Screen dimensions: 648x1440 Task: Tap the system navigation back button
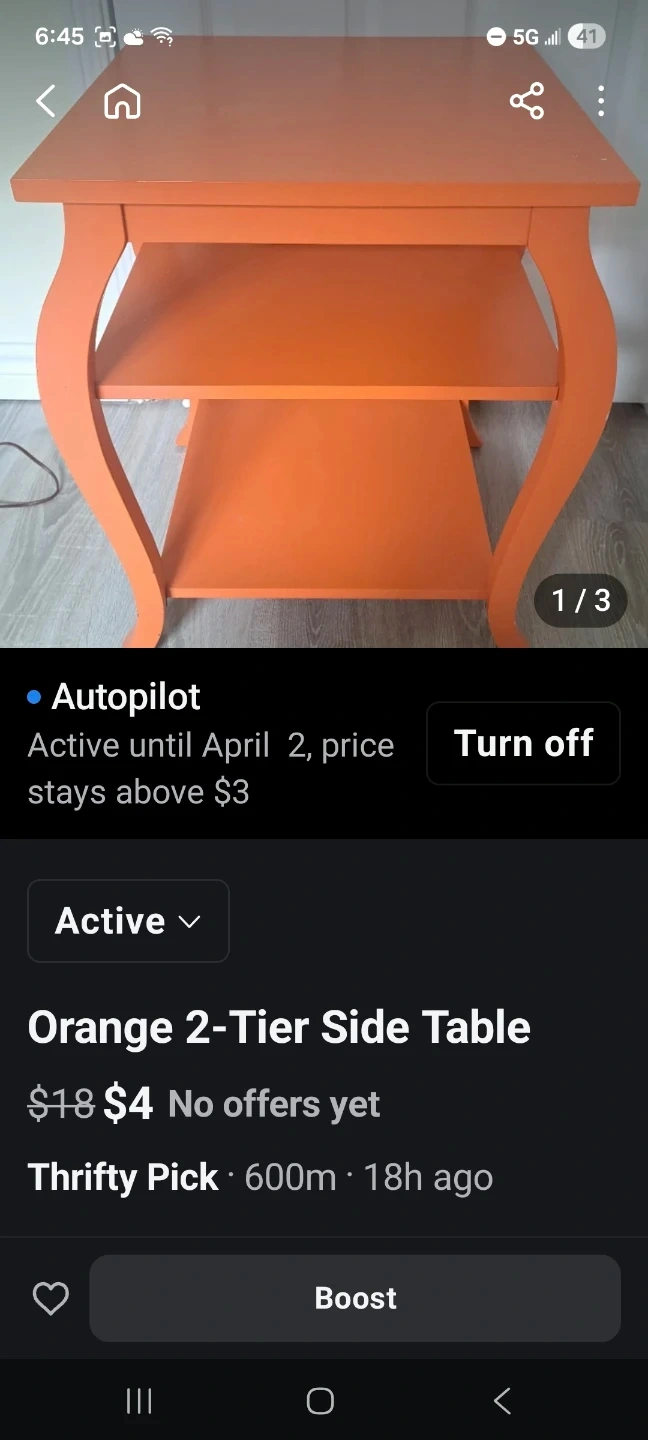[503, 1401]
